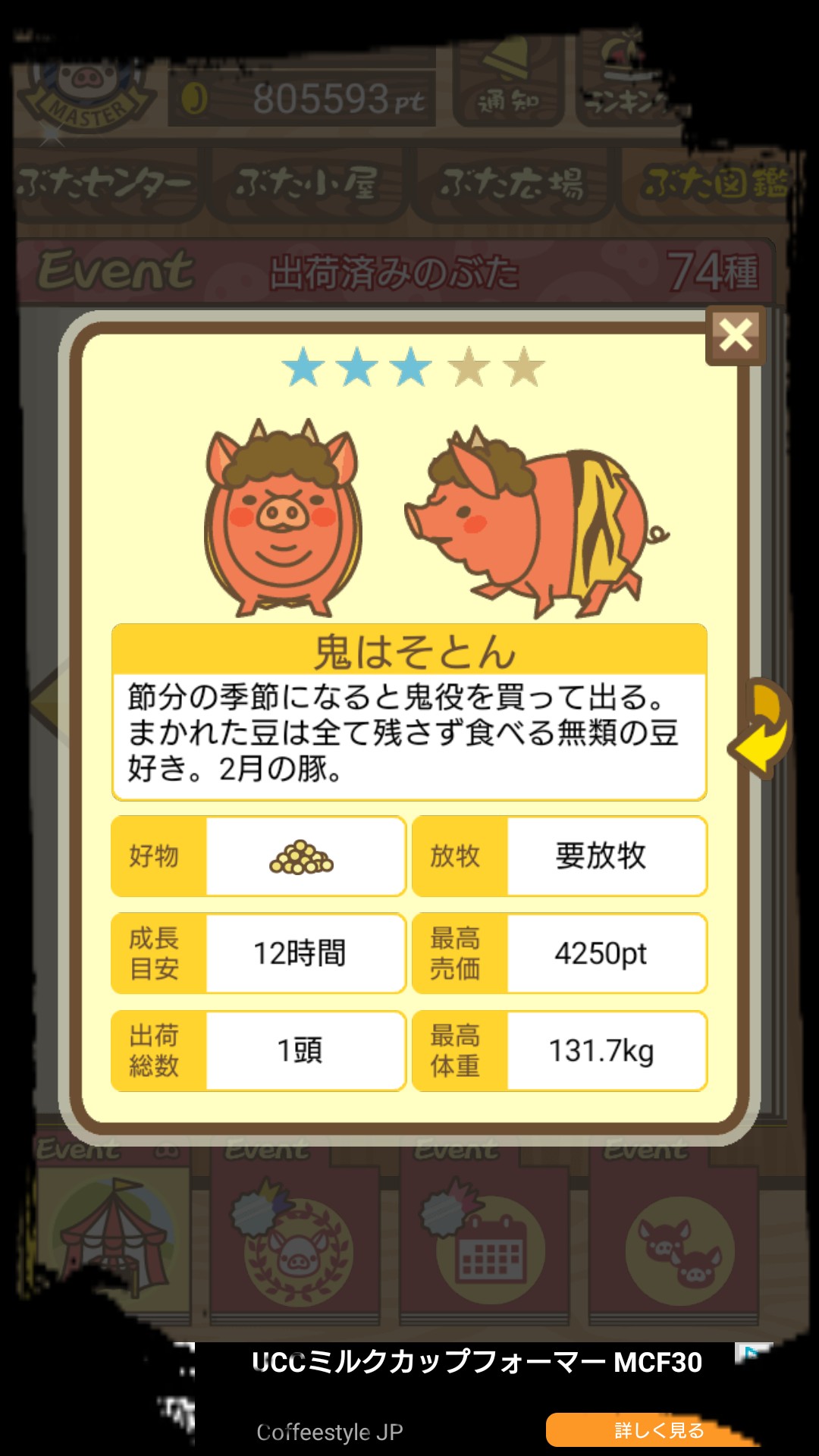Show the previous pig with the left arrow
819x1456 pixels.
(47, 701)
